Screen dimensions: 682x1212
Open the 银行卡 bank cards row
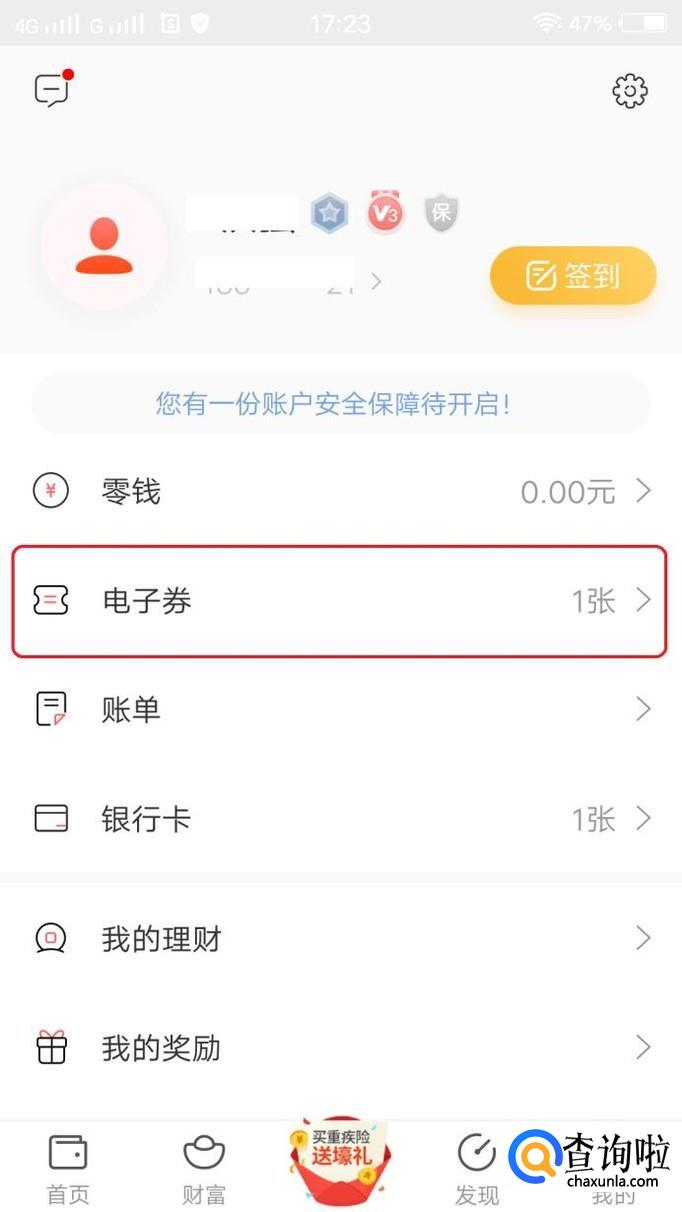[x=341, y=820]
